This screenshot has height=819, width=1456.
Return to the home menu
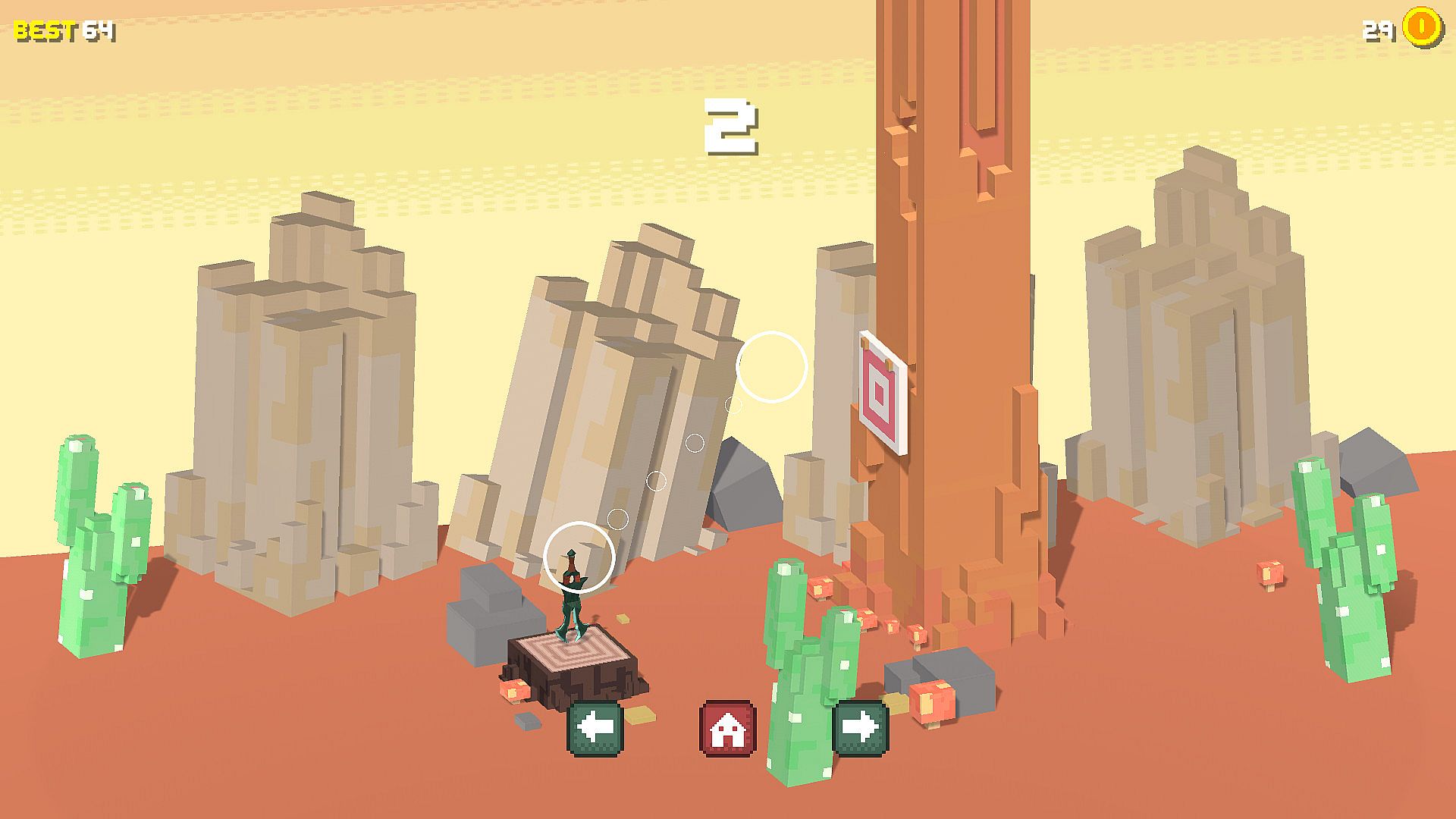tap(727, 728)
